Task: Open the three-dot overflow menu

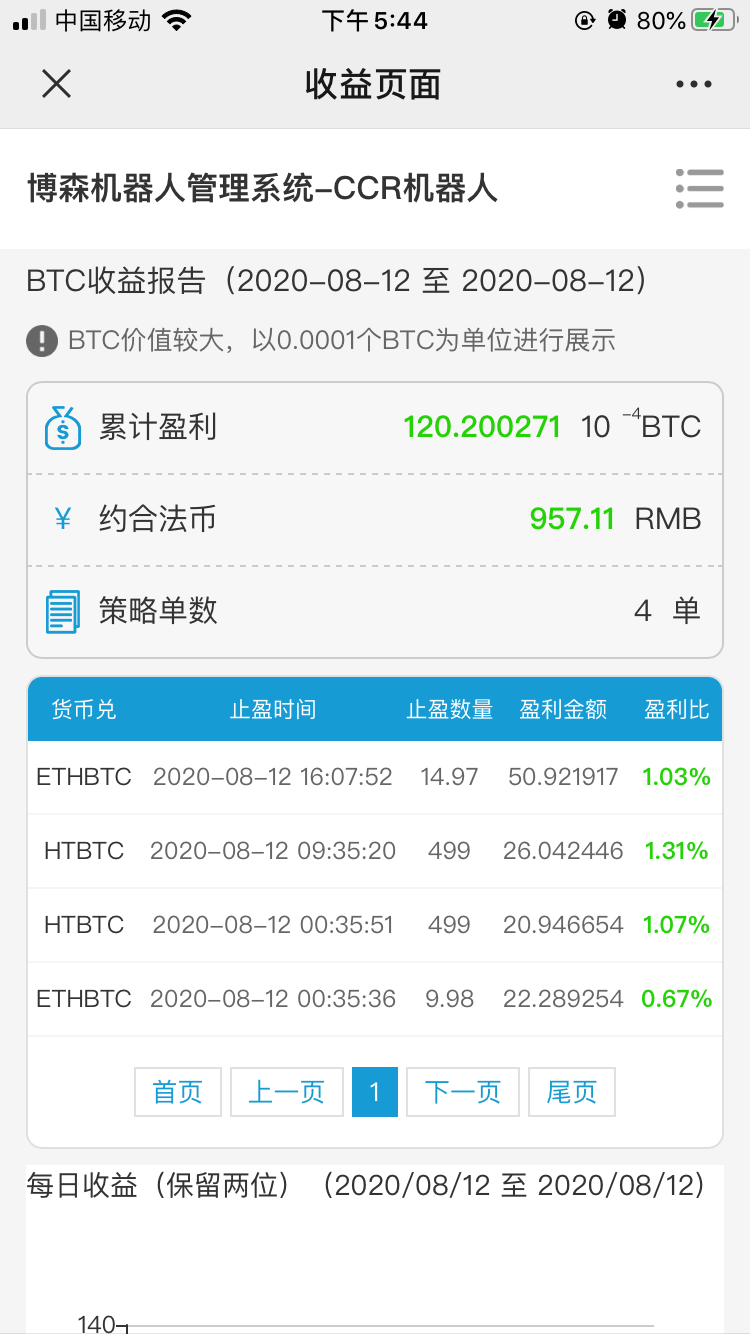Action: tap(694, 85)
